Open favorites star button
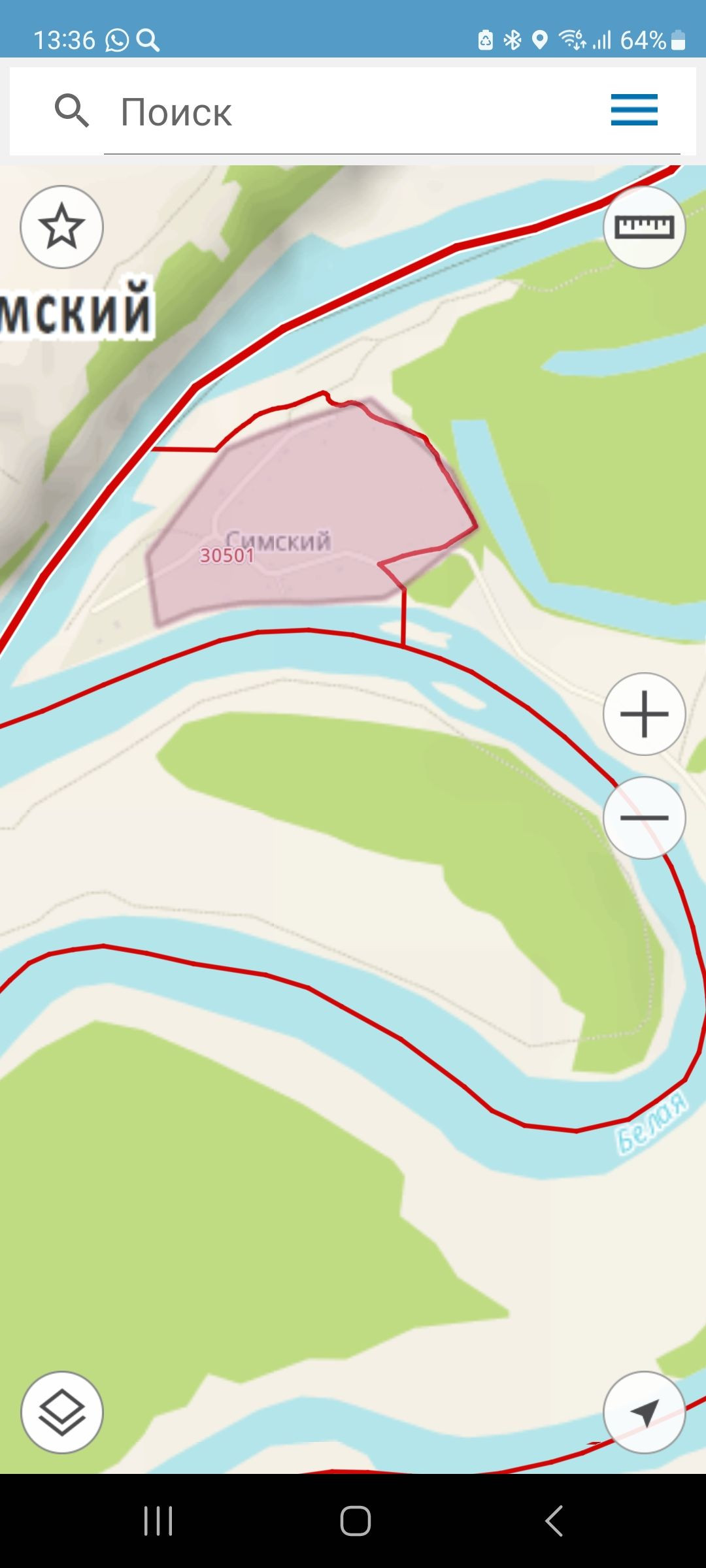The width and height of the screenshot is (706, 1568). [x=61, y=227]
